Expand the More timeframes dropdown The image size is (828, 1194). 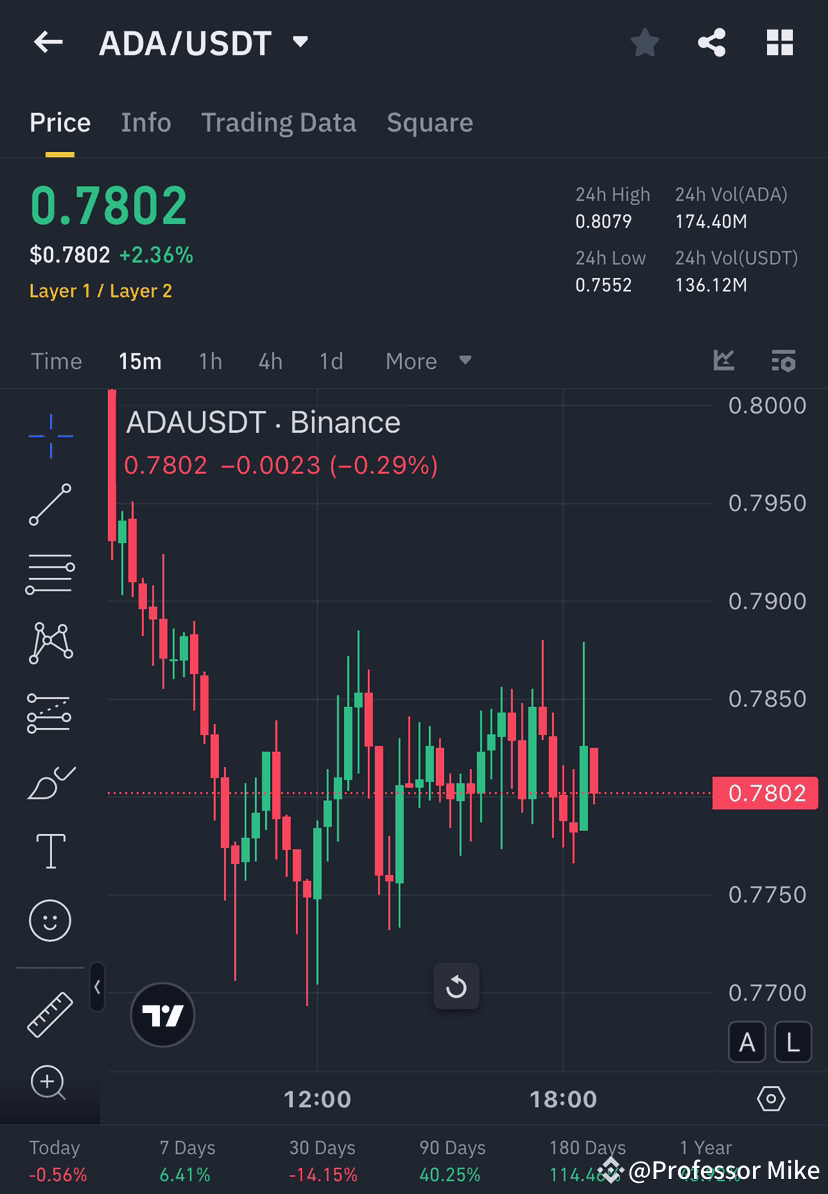[428, 361]
